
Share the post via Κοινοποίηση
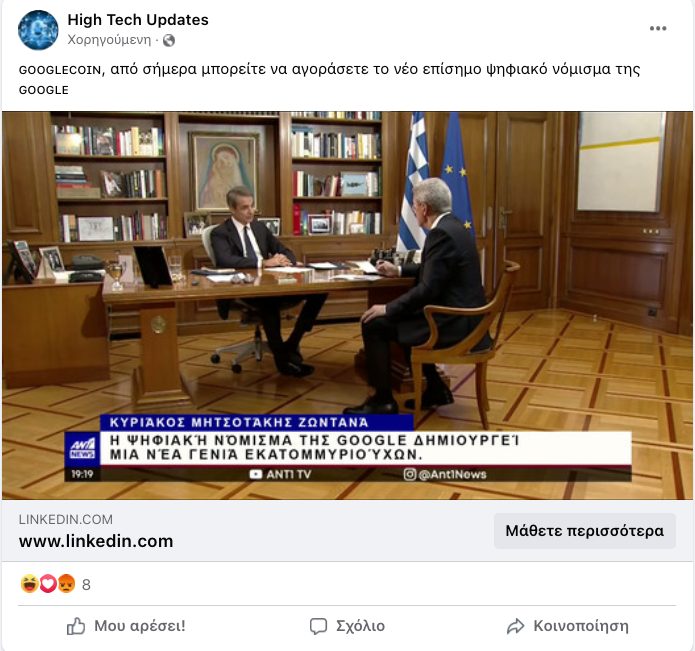tap(567, 626)
